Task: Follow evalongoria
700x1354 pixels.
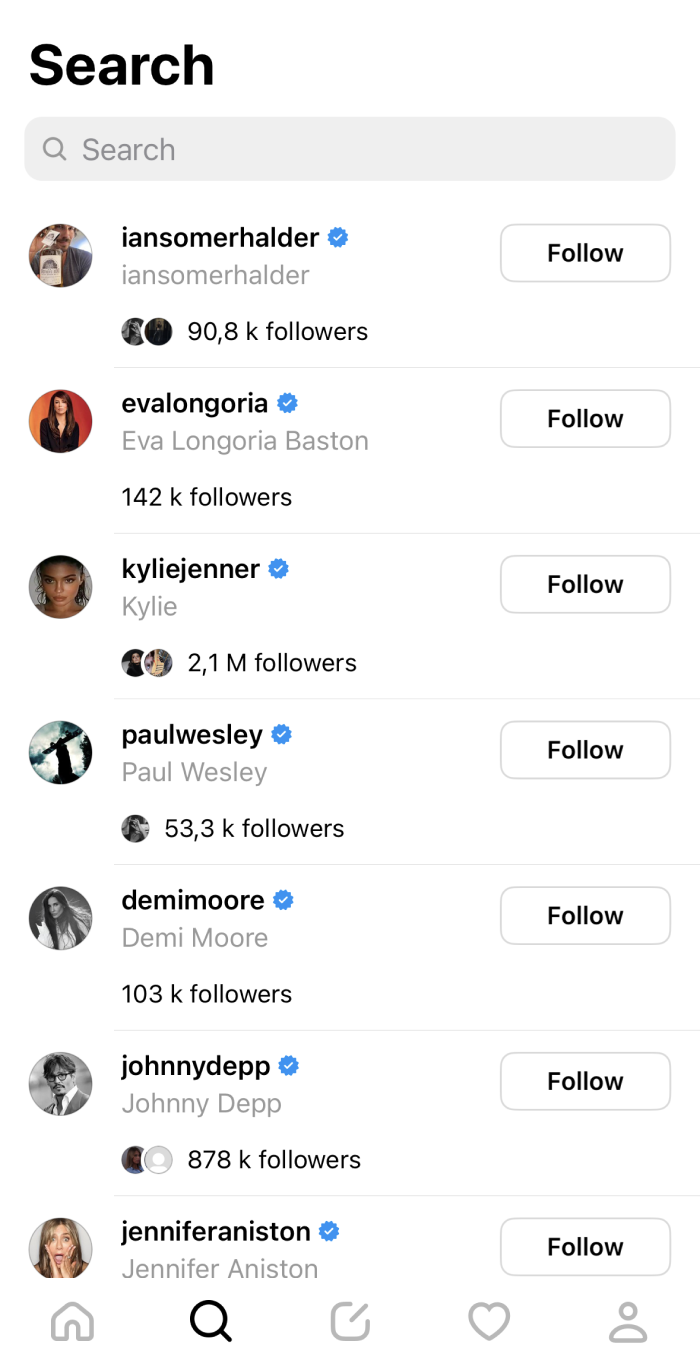Action: tap(585, 419)
